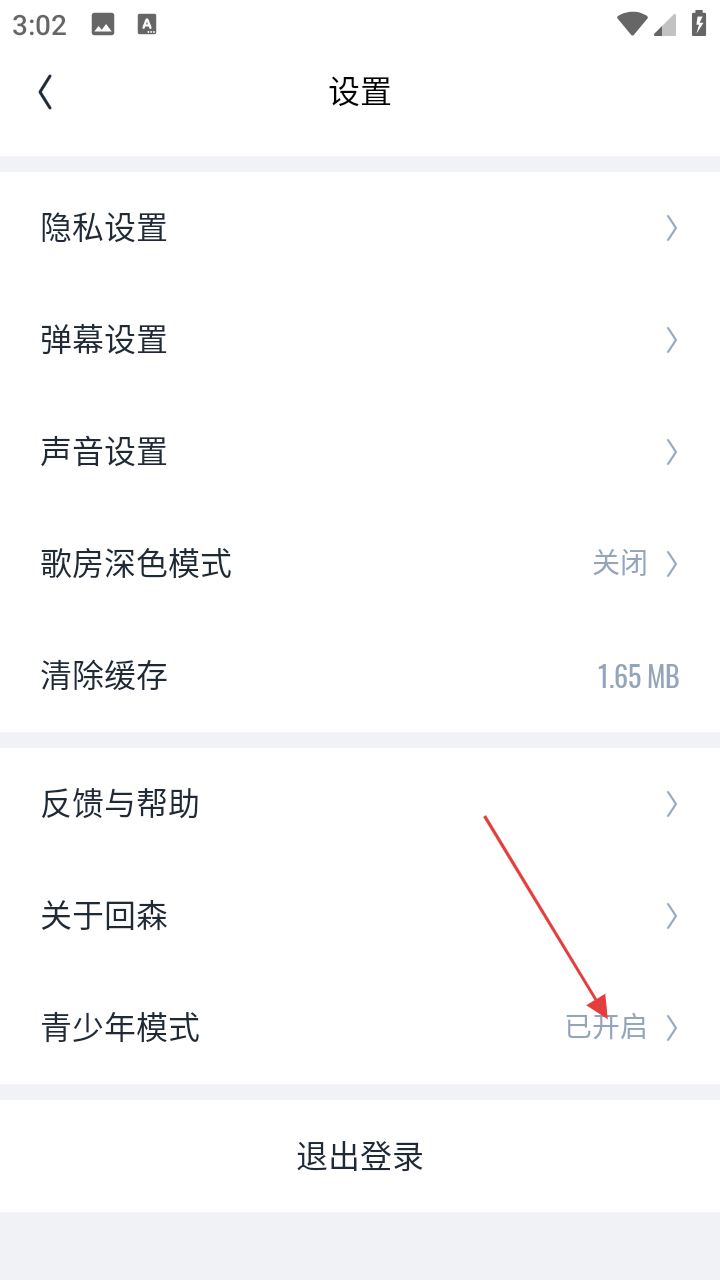Open 歌房深色模式 setting

360,564
